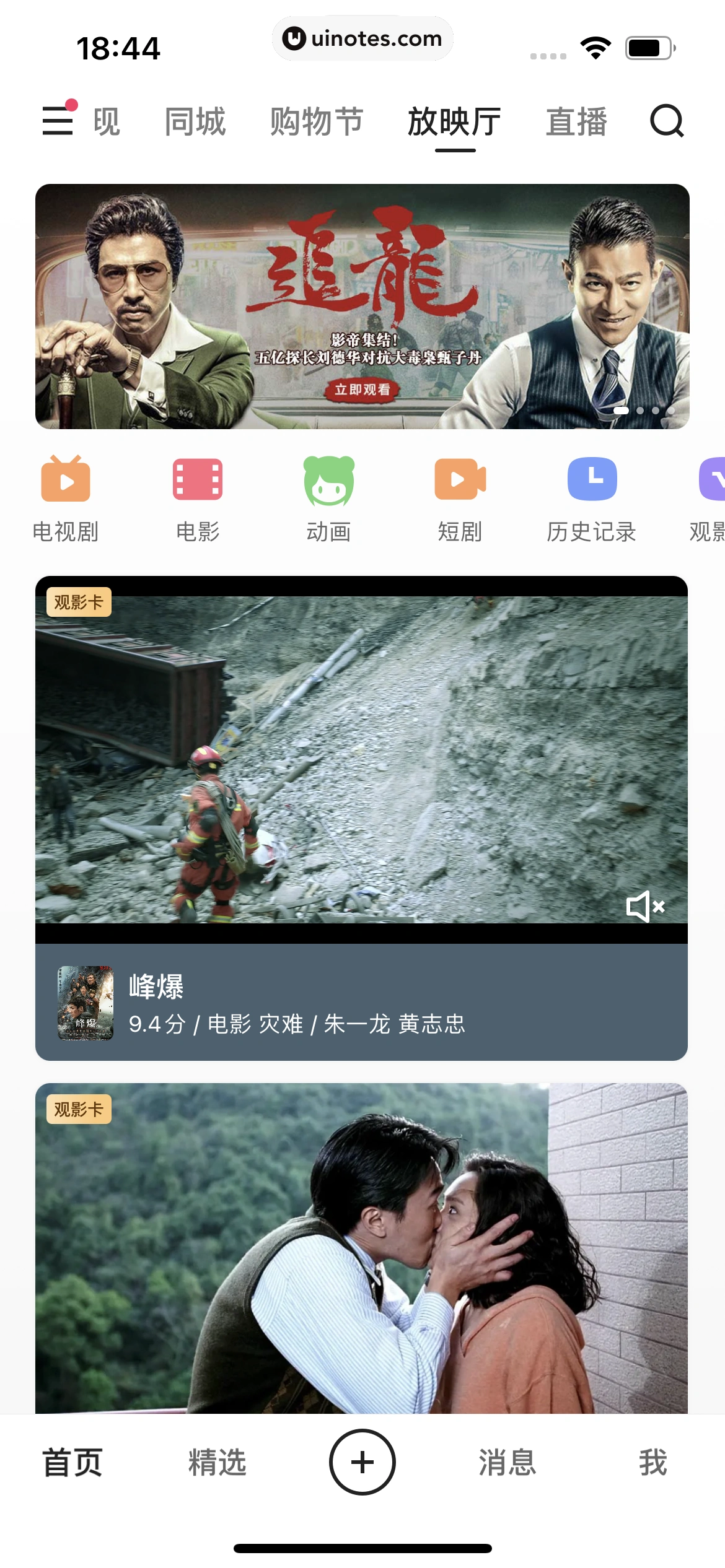Tap the plus create button
The image size is (725, 1568).
click(362, 1462)
